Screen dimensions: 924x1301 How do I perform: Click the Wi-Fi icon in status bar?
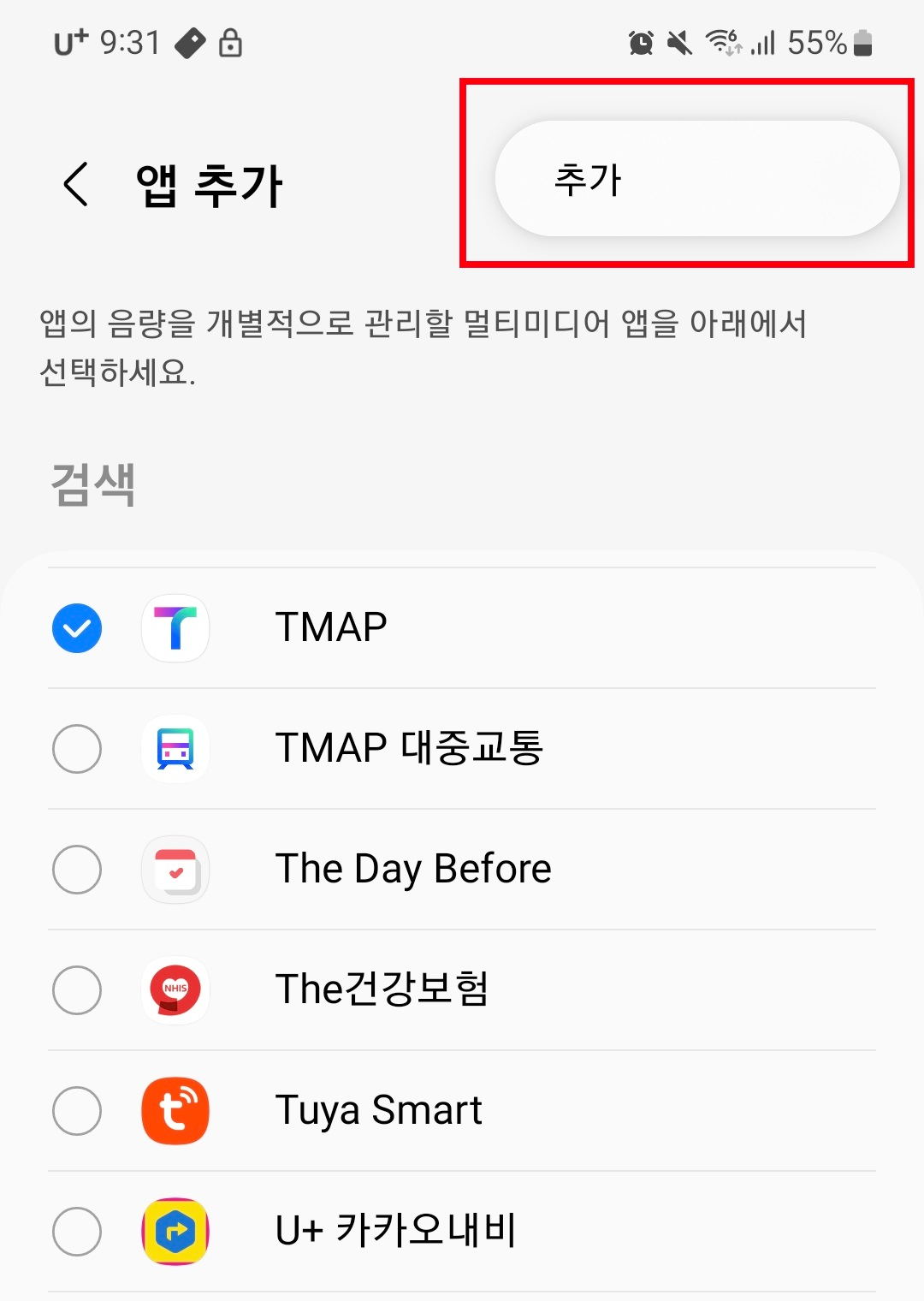tap(721, 42)
